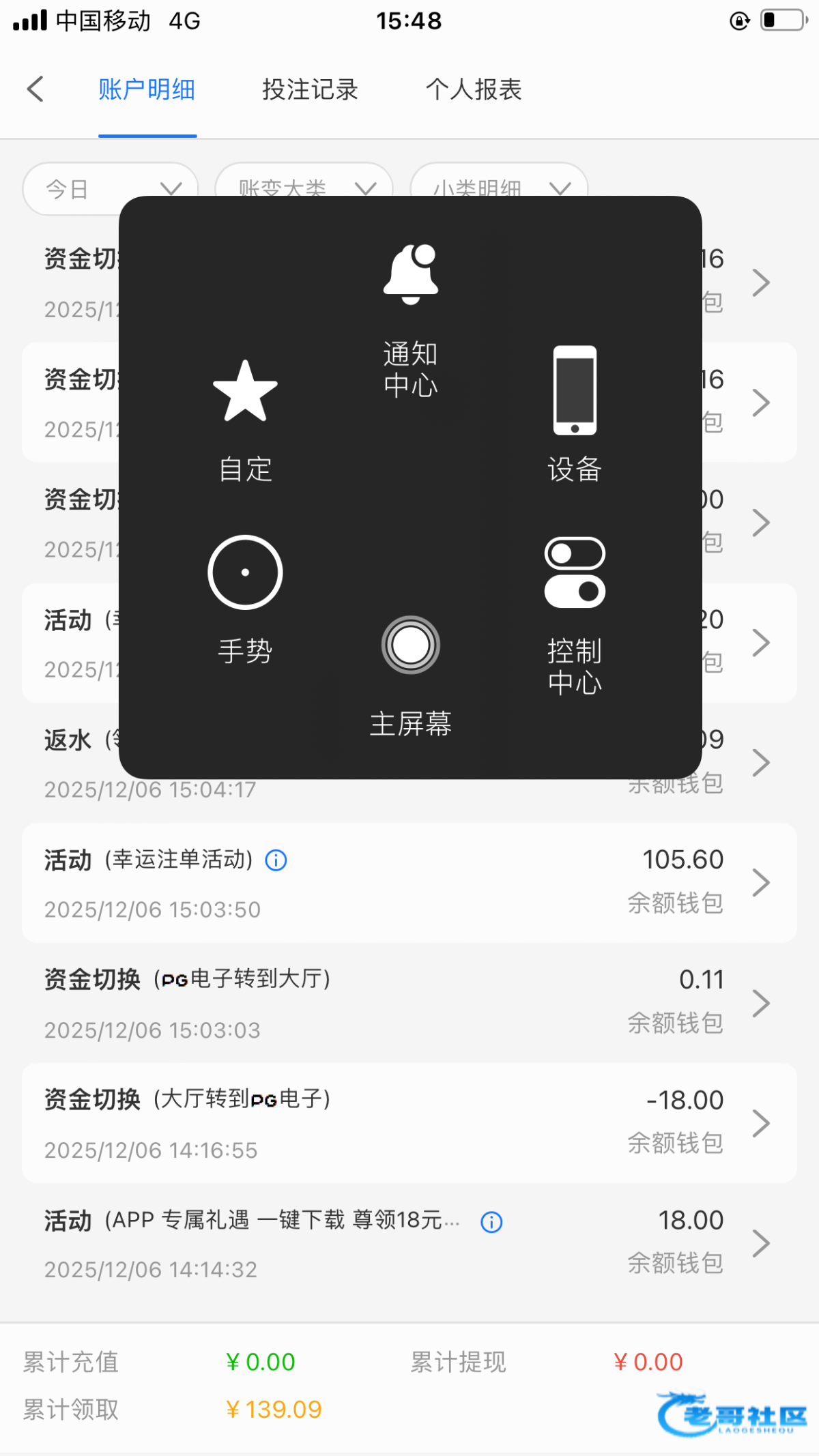Go back using the top-left arrow
Screen dimensions: 819x1456
click(35, 89)
